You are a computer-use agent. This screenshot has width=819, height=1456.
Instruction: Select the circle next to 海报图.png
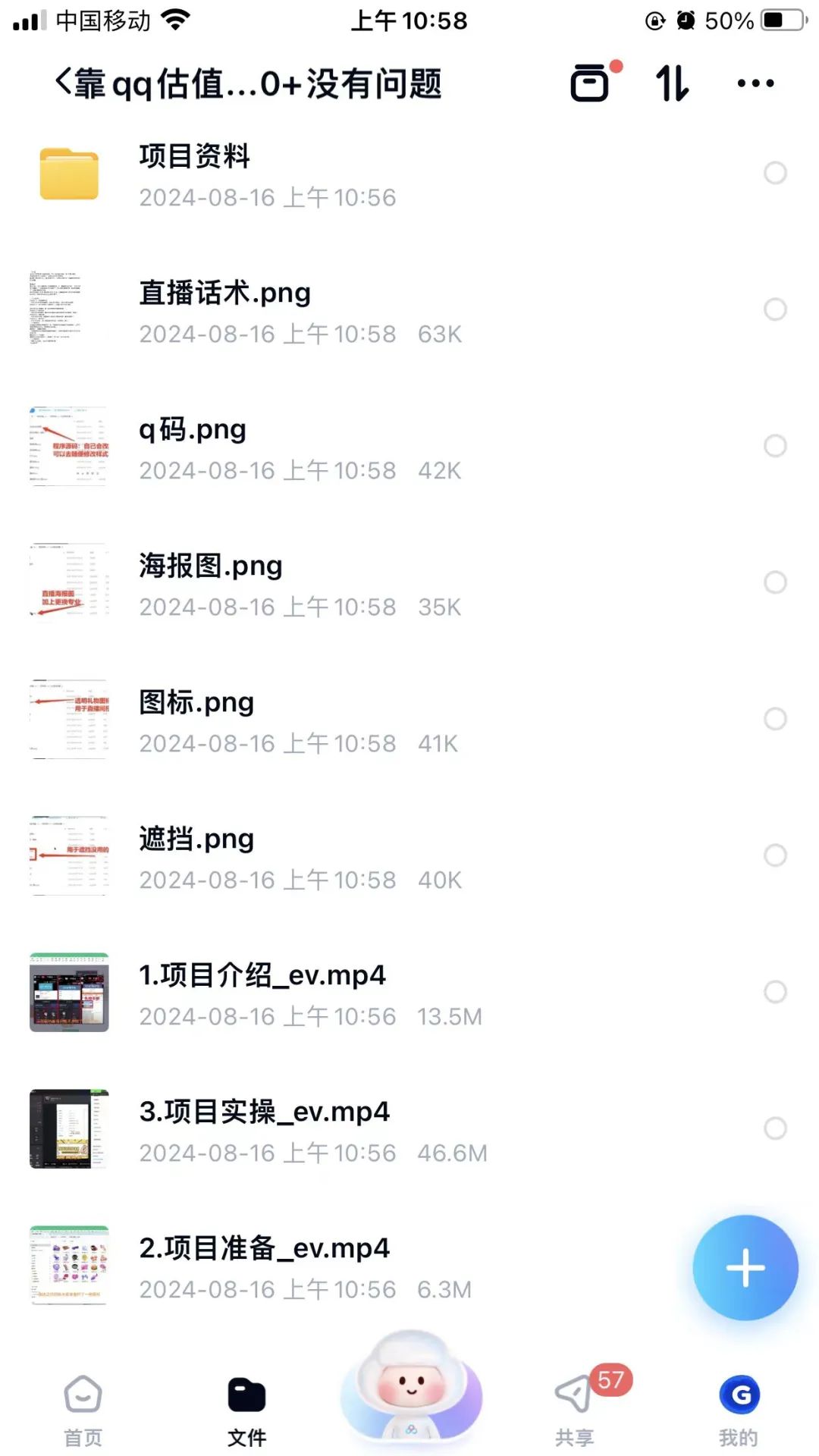coord(774,582)
